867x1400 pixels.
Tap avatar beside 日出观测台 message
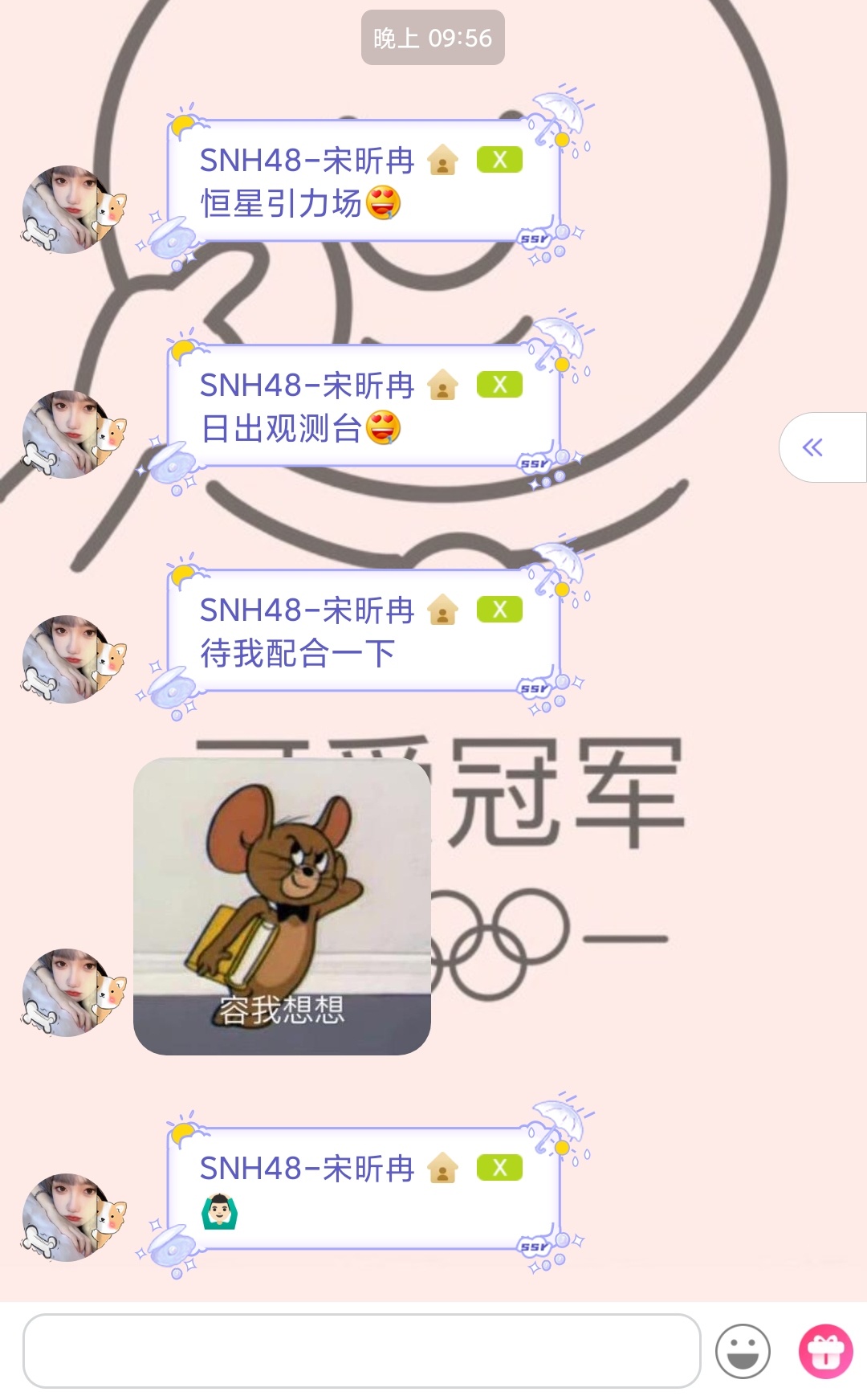click(71, 435)
